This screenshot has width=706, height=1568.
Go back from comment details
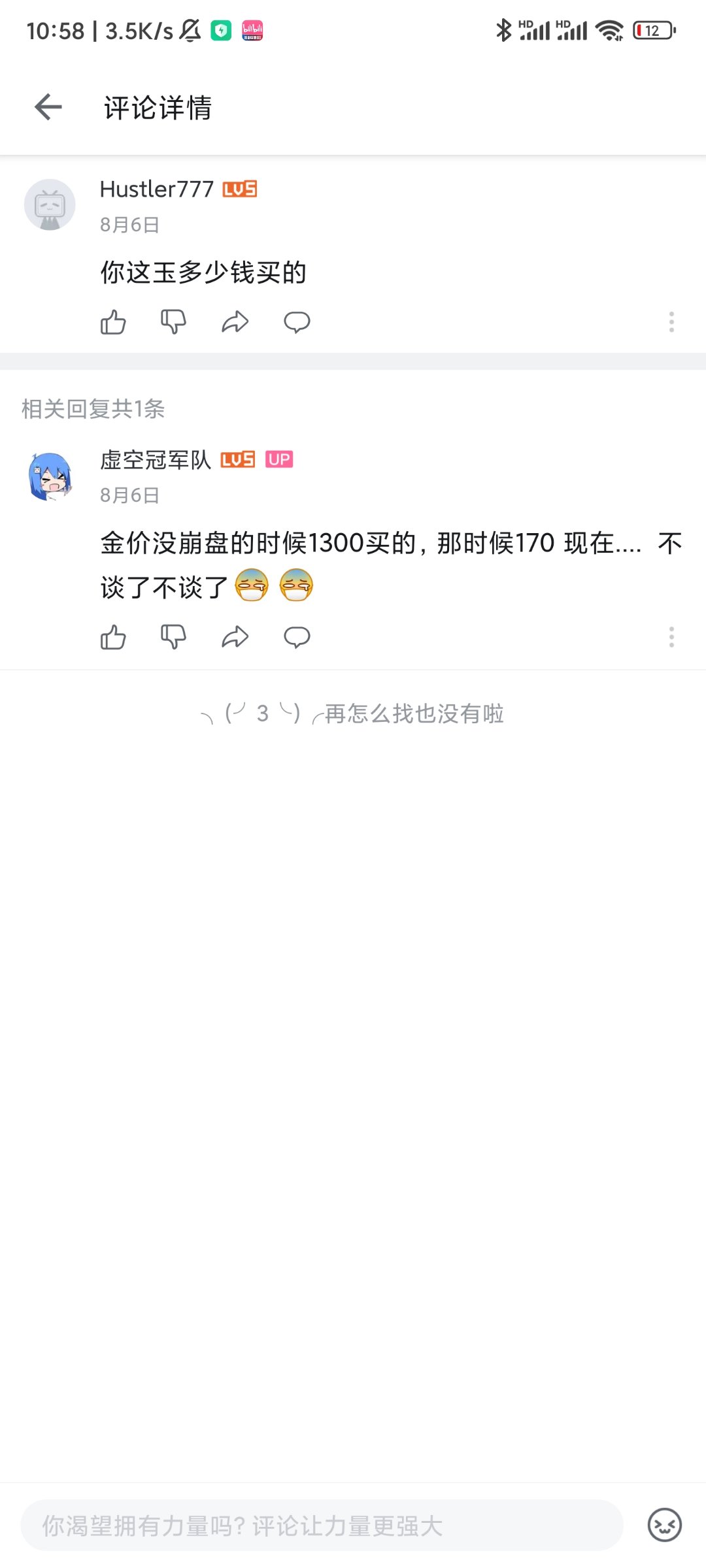(48, 107)
